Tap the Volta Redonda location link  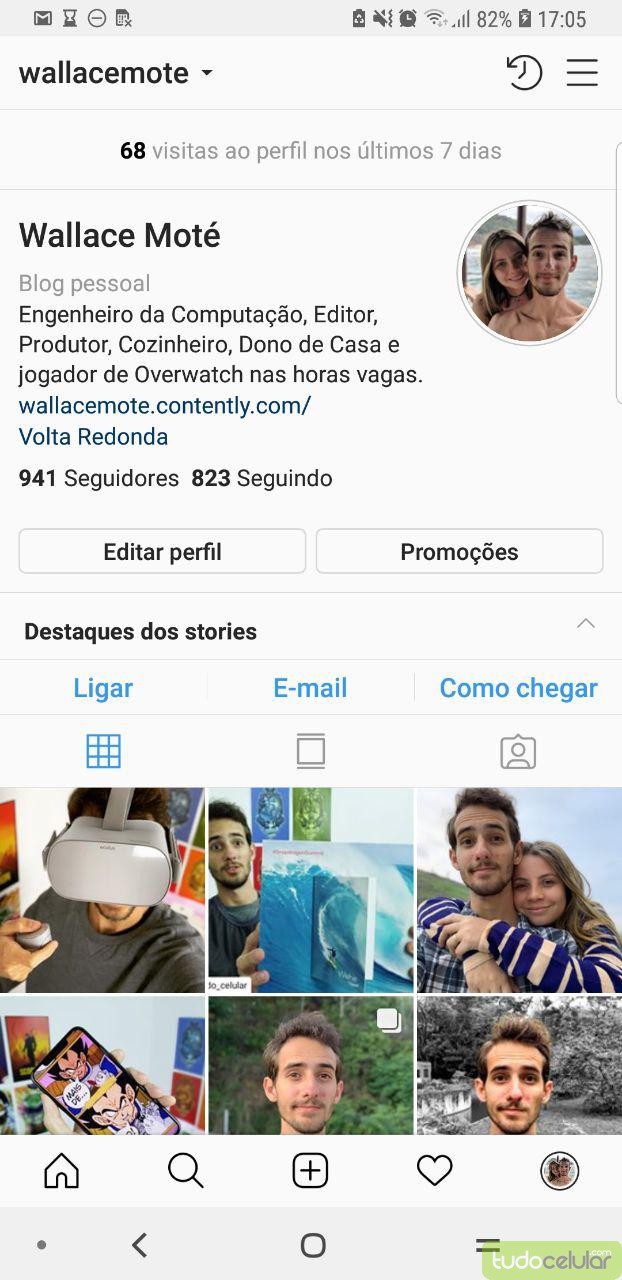[x=93, y=437]
